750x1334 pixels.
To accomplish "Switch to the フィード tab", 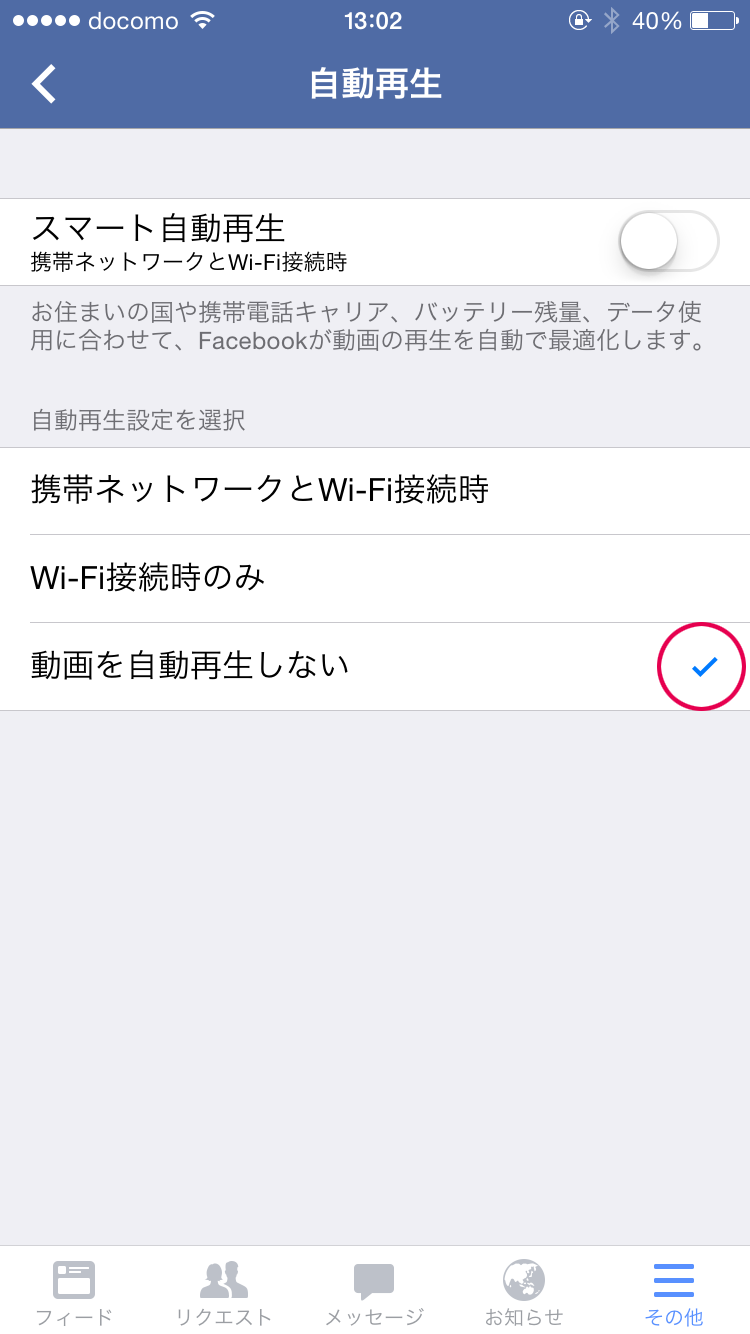I will 74,1292.
